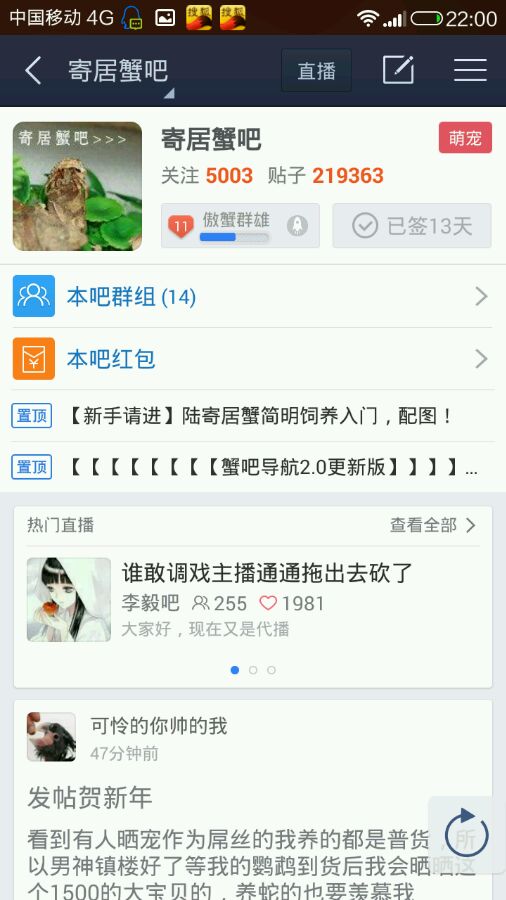The width and height of the screenshot is (506, 900).
Task: Open the hamburger menu
Action: pyautogui.click(x=470, y=70)
